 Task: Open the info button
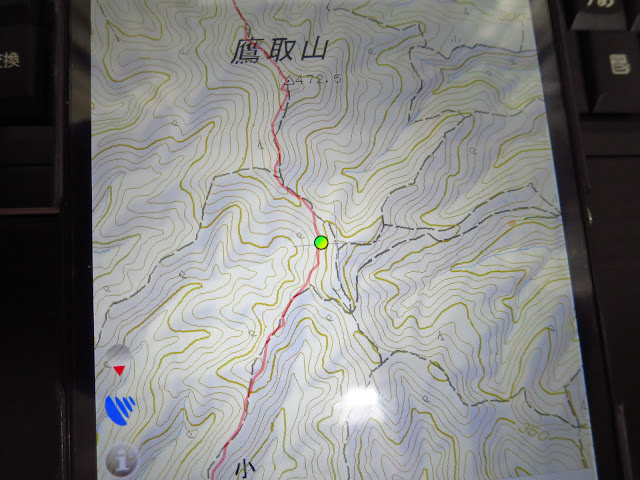pos(120,459)
